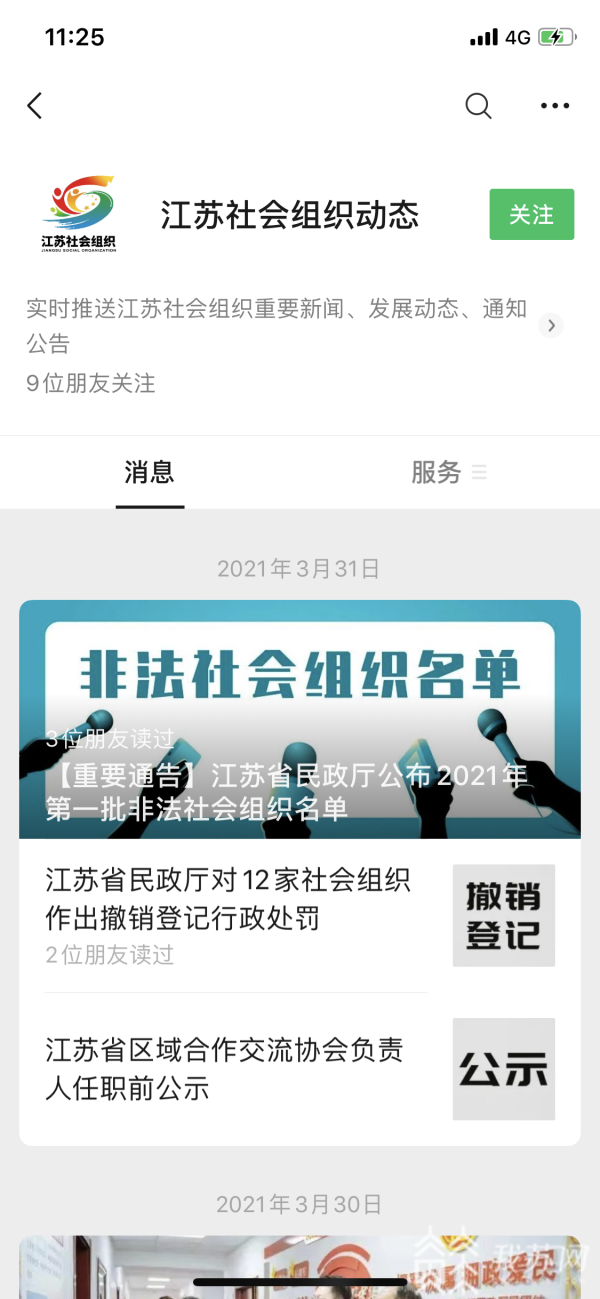Expand account description with the chevron
Viewport: 600px width, 1299px height.
pos(551,325)
